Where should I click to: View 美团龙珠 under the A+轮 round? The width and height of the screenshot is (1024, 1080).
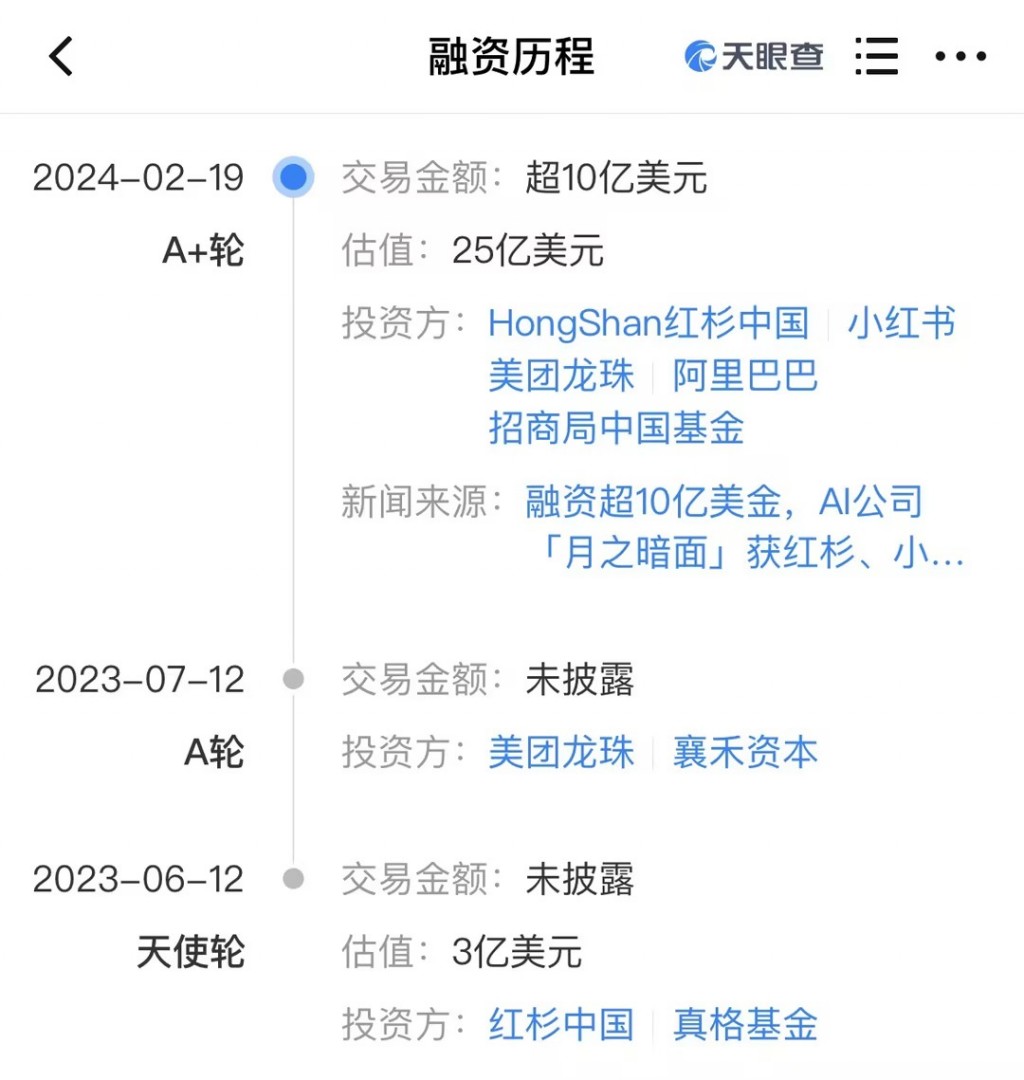tap(560, 376)
